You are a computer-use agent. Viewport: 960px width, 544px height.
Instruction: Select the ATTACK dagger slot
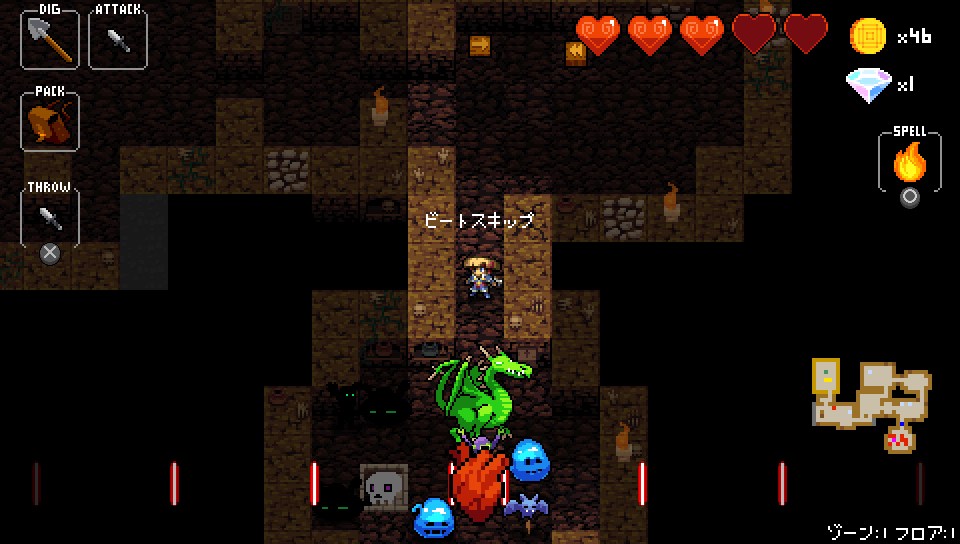click(x=118, y=40)
